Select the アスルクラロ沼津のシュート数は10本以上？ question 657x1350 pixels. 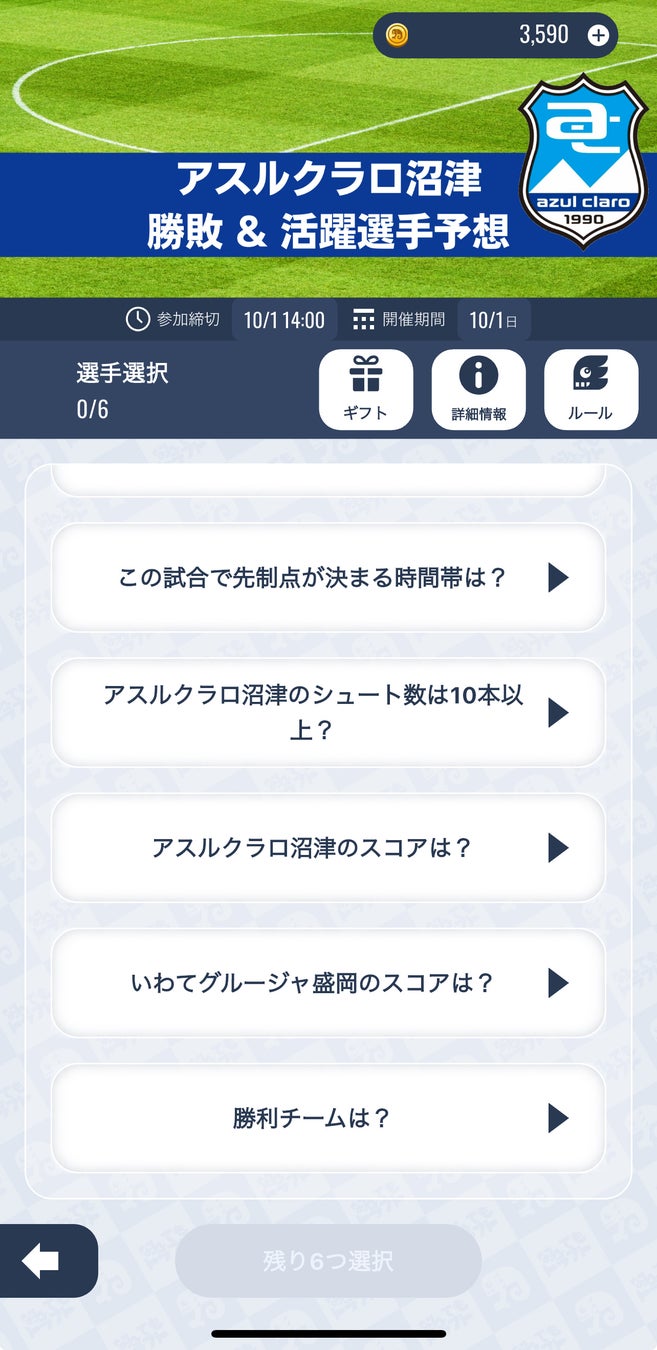[x=328, y=712]
